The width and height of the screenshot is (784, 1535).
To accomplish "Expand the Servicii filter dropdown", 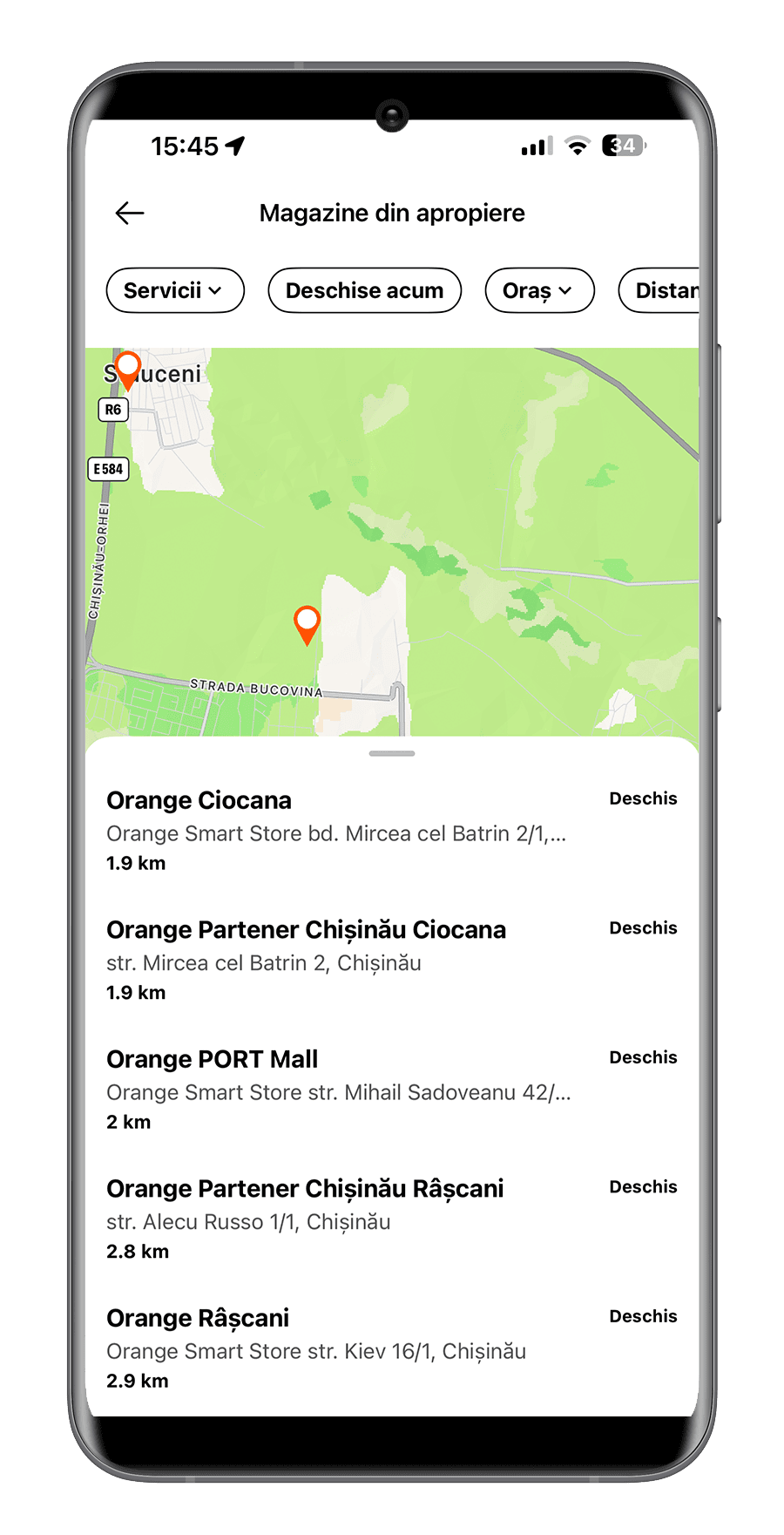I will tap(174, 290).
